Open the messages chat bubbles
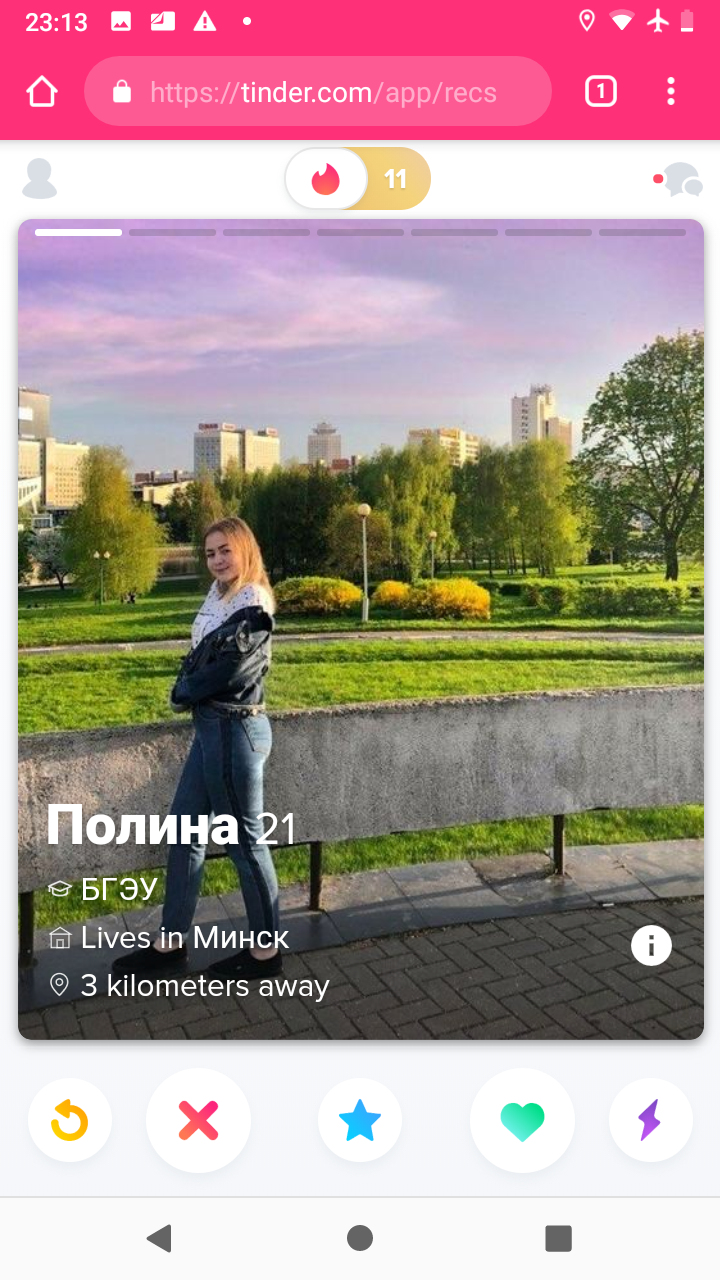The width and height of the screenshot is (720, 1280). [682, 180]
